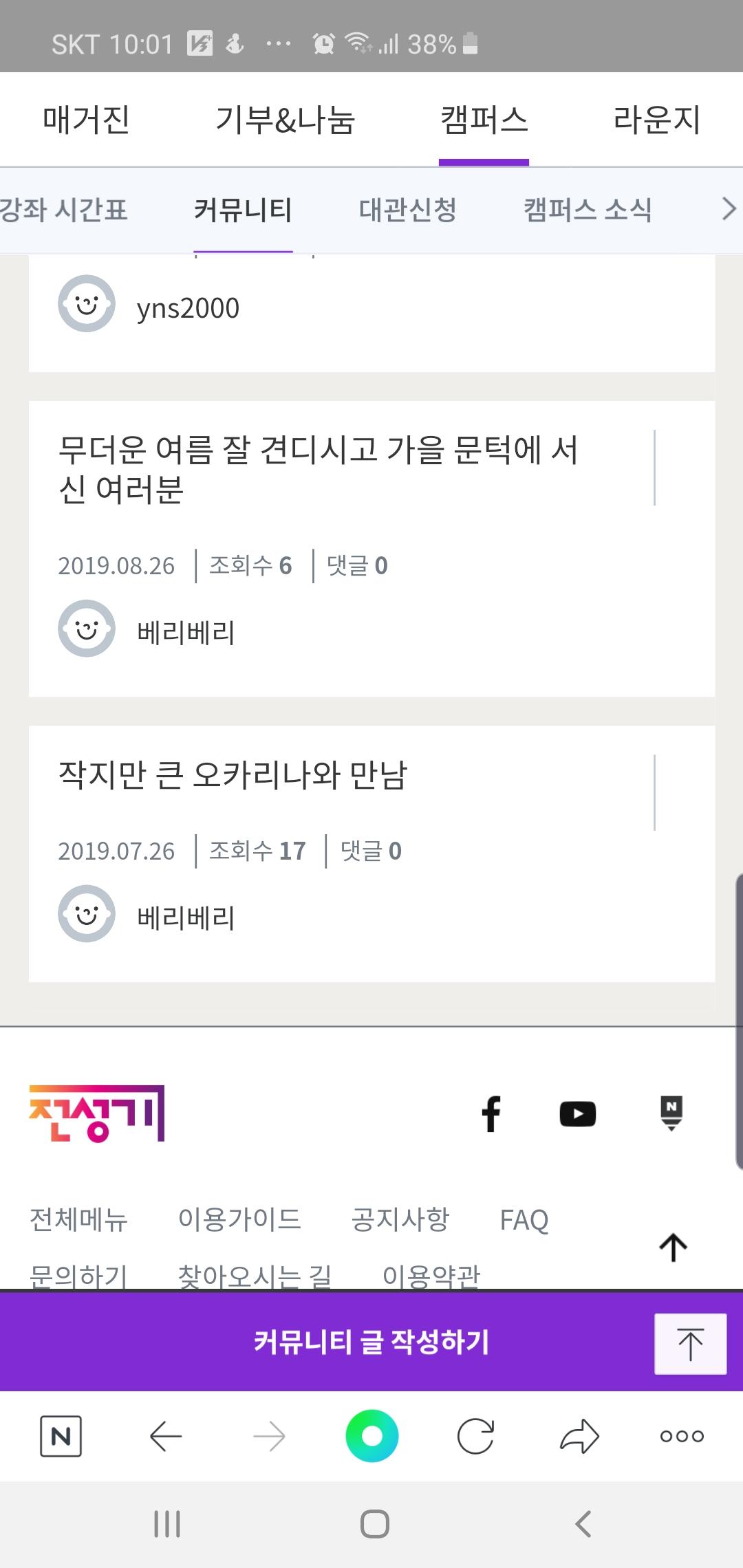The height and width of the screenshot is (1568, 743).
Task: Select the 캠퍼스 소식 sub-tab
Action: coord(588,210)
